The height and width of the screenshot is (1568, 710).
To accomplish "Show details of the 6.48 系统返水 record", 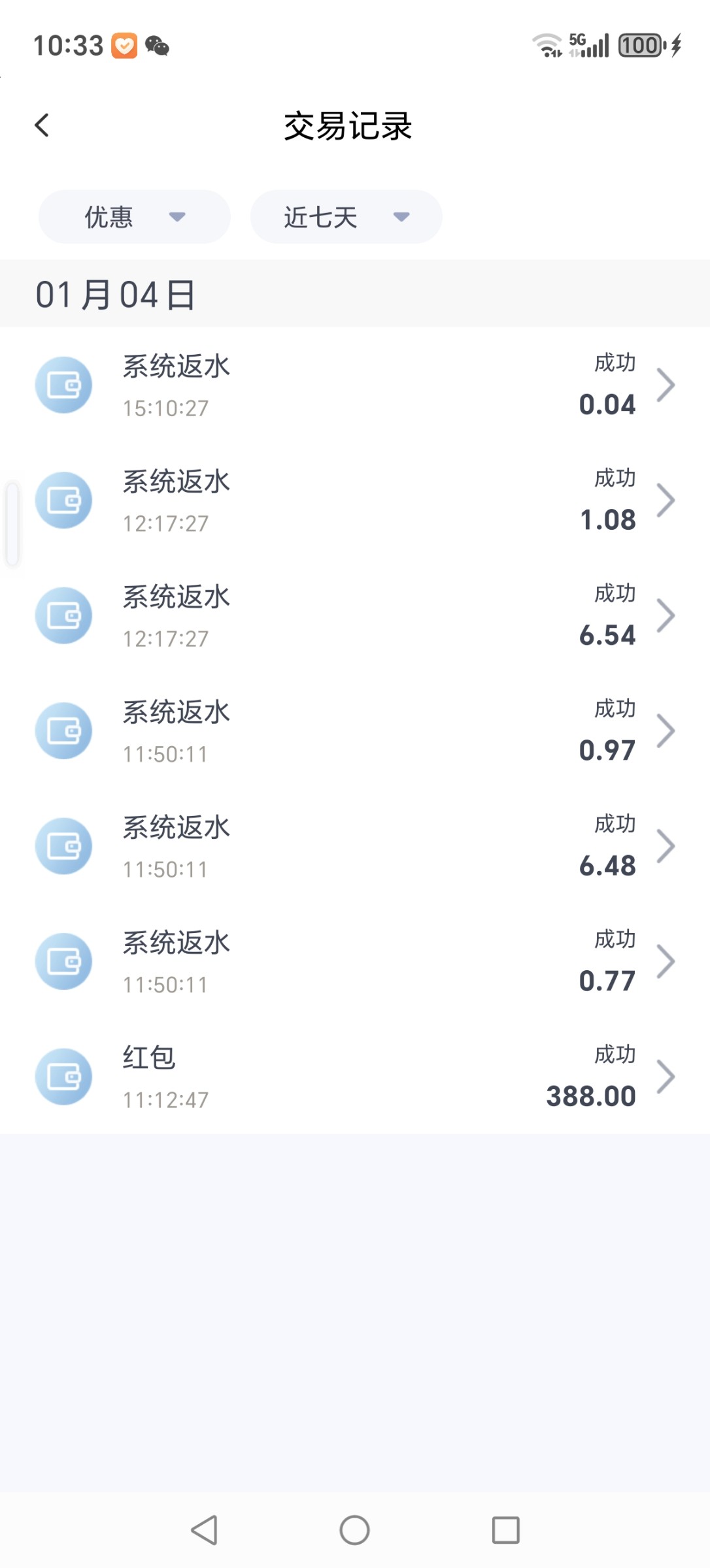I will pyautogui.click(x=355, y=846).
